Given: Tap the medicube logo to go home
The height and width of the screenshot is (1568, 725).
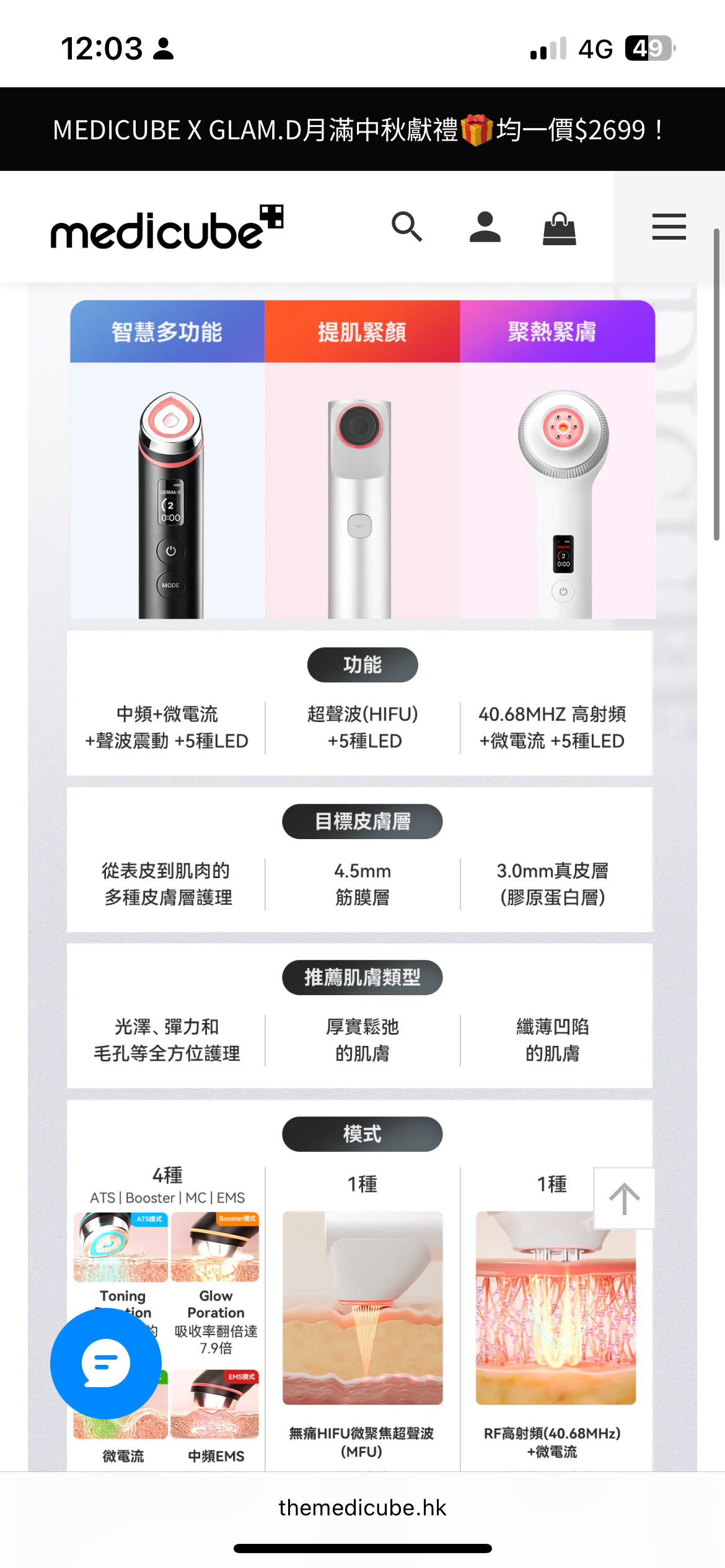Looking at the screenshot, I should [x=167, y=228].
